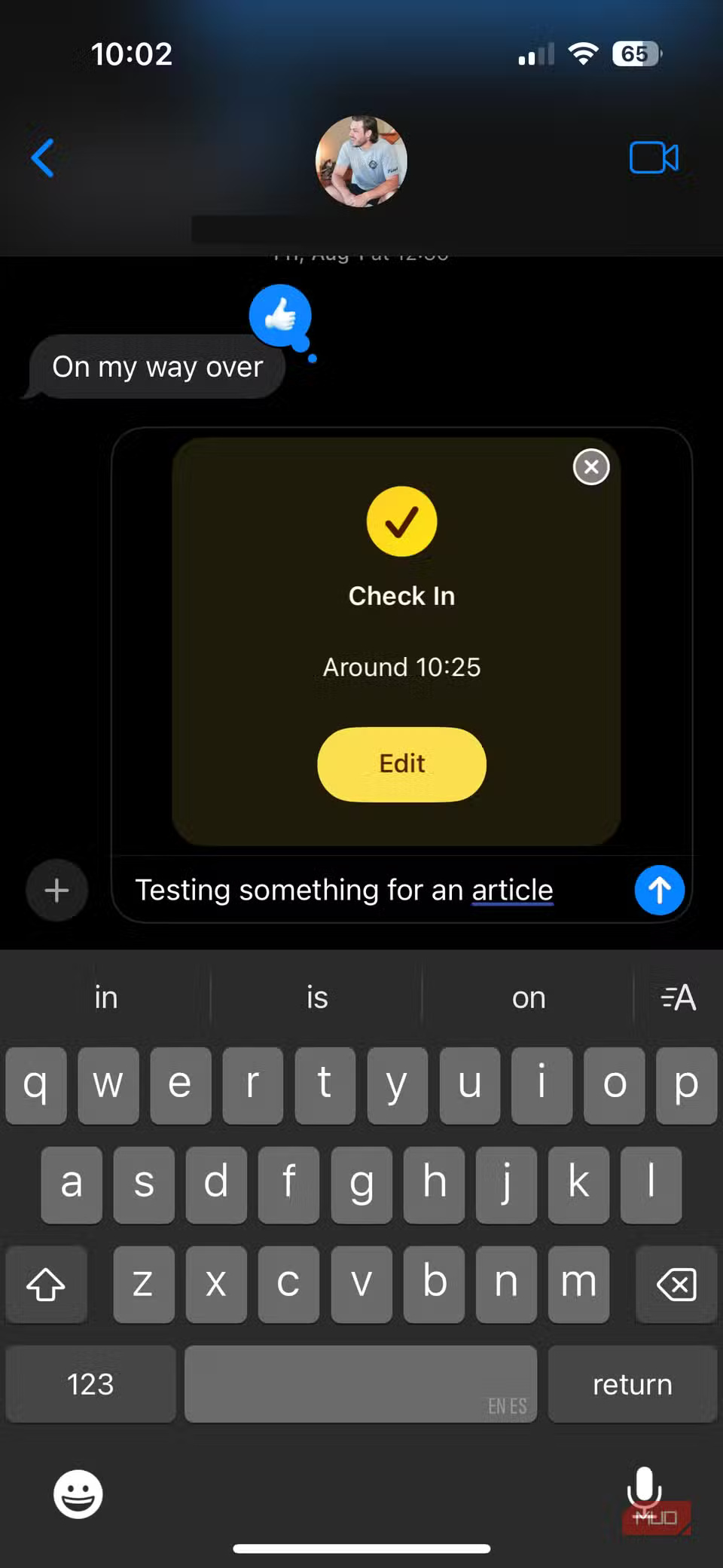Open the contact's profile photo

coord(361,161)
